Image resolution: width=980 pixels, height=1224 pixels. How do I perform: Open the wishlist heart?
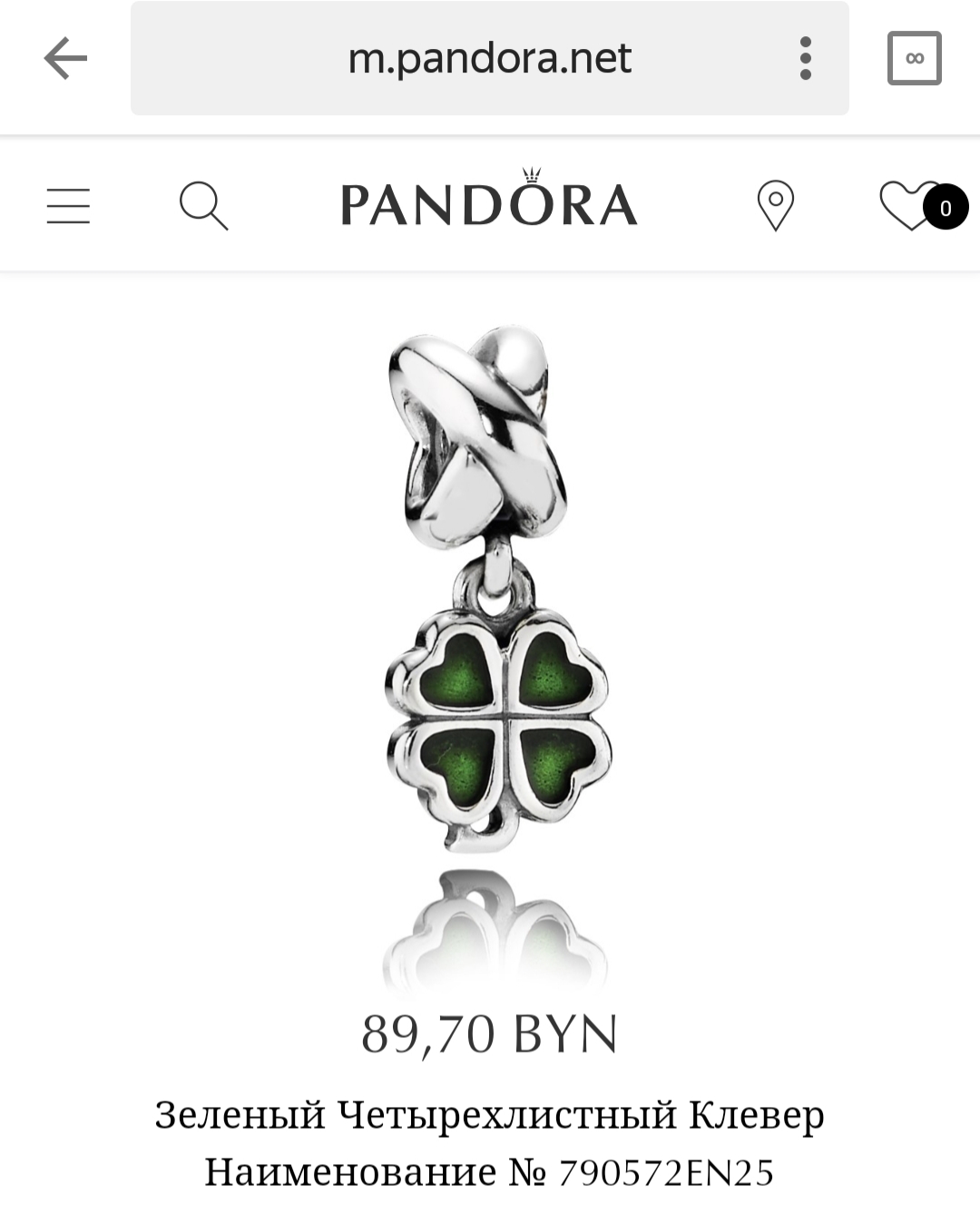912,206
